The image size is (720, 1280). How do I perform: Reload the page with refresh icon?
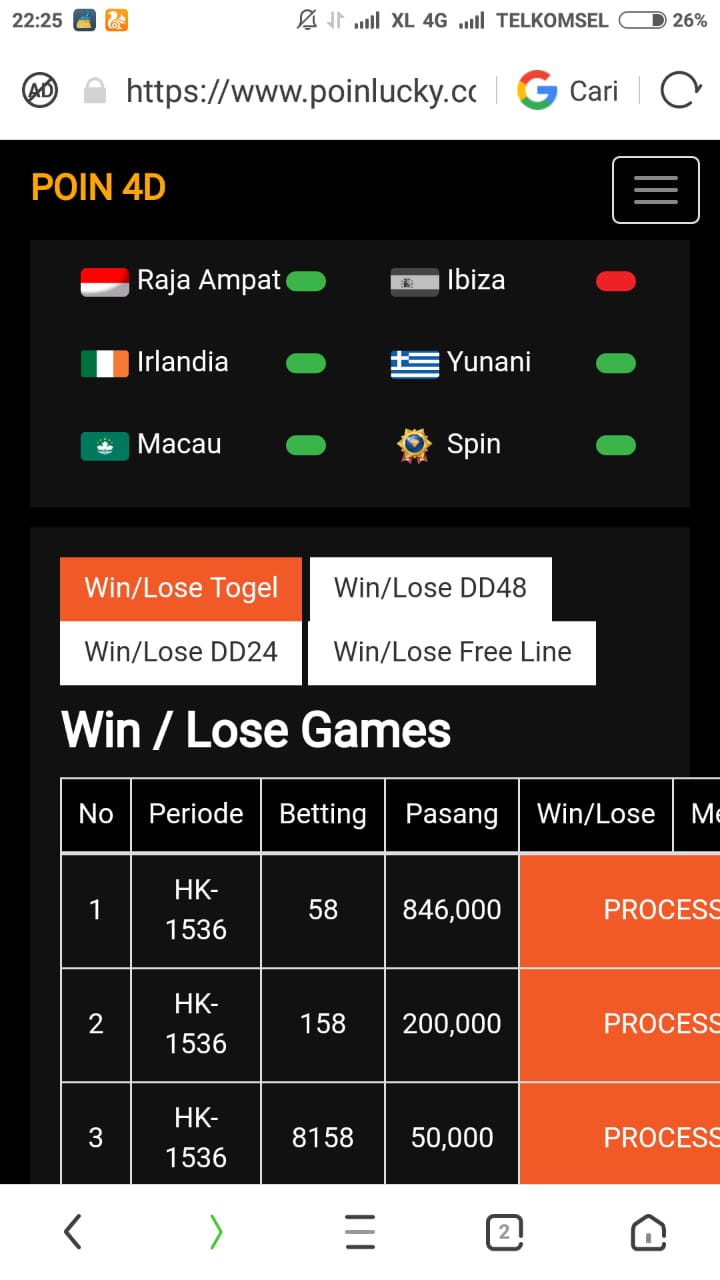(680, 92)
